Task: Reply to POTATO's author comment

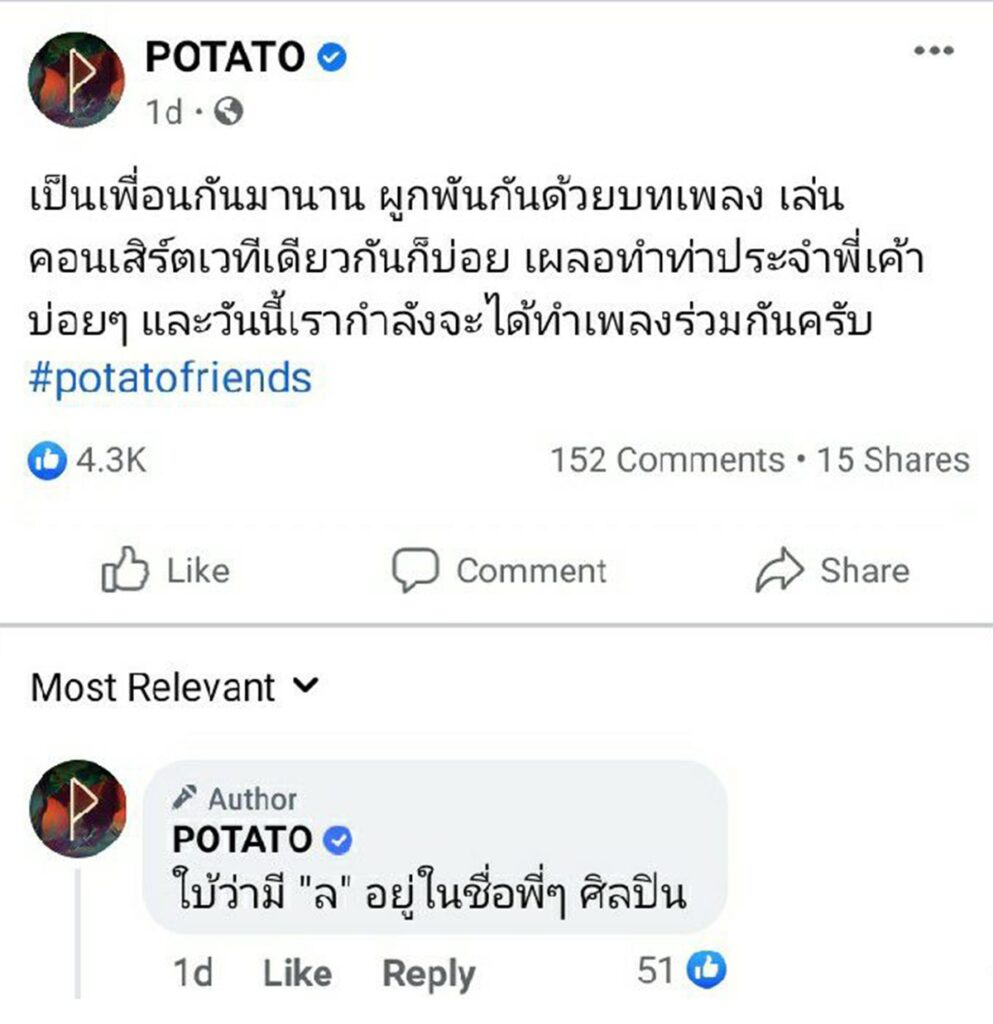Action: (x=429, y=973)
